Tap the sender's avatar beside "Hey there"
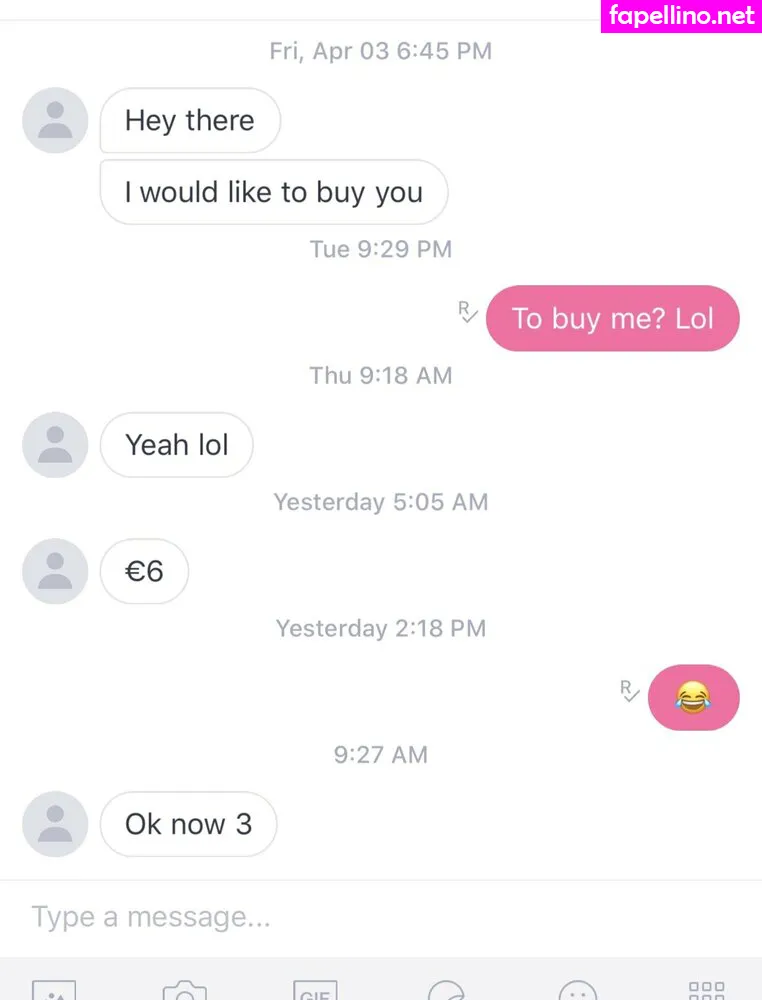The width and height of the screenshot is (762, 1000). (x=55, y=121)
